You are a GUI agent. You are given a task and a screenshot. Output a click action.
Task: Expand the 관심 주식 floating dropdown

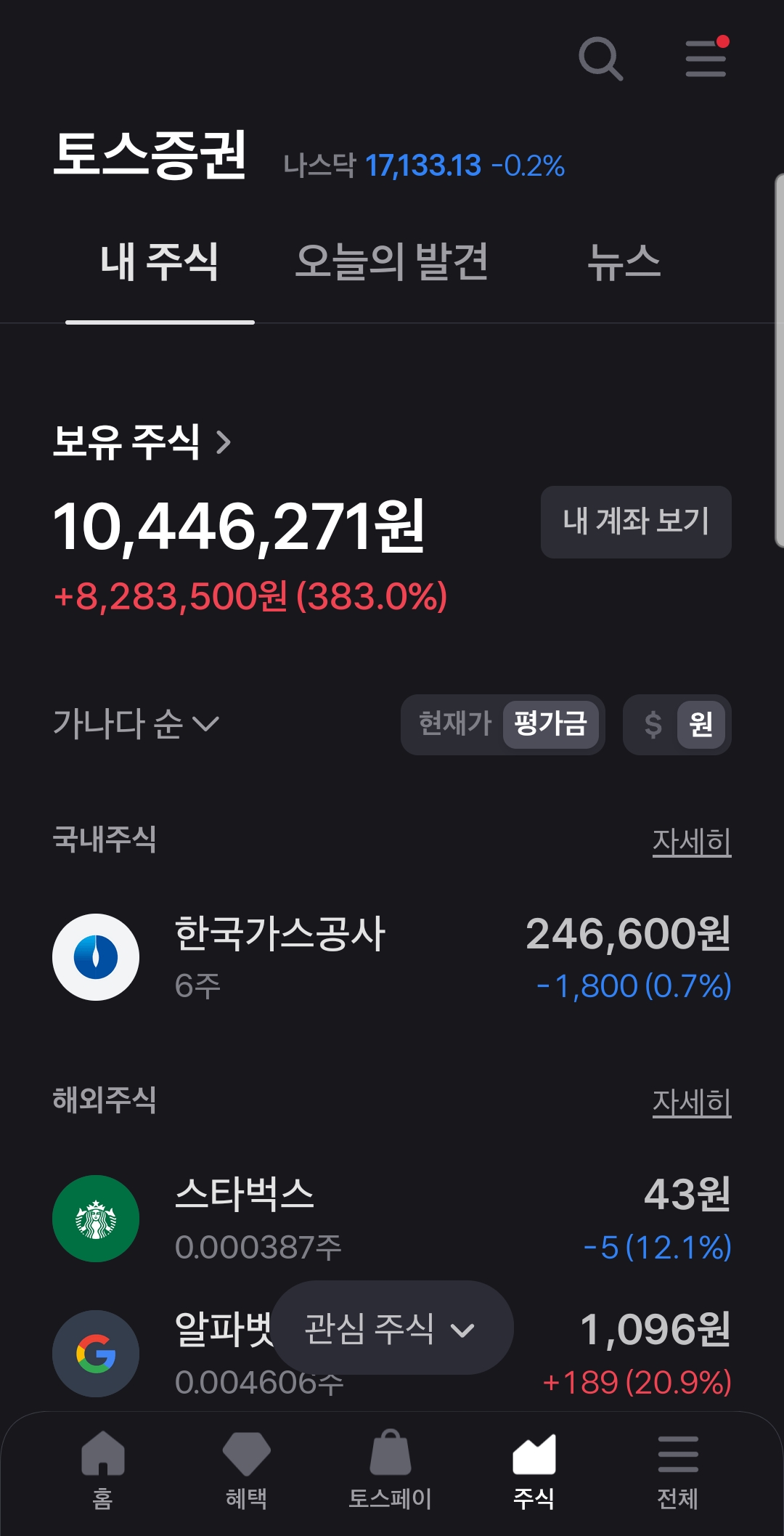point(392,1328)
